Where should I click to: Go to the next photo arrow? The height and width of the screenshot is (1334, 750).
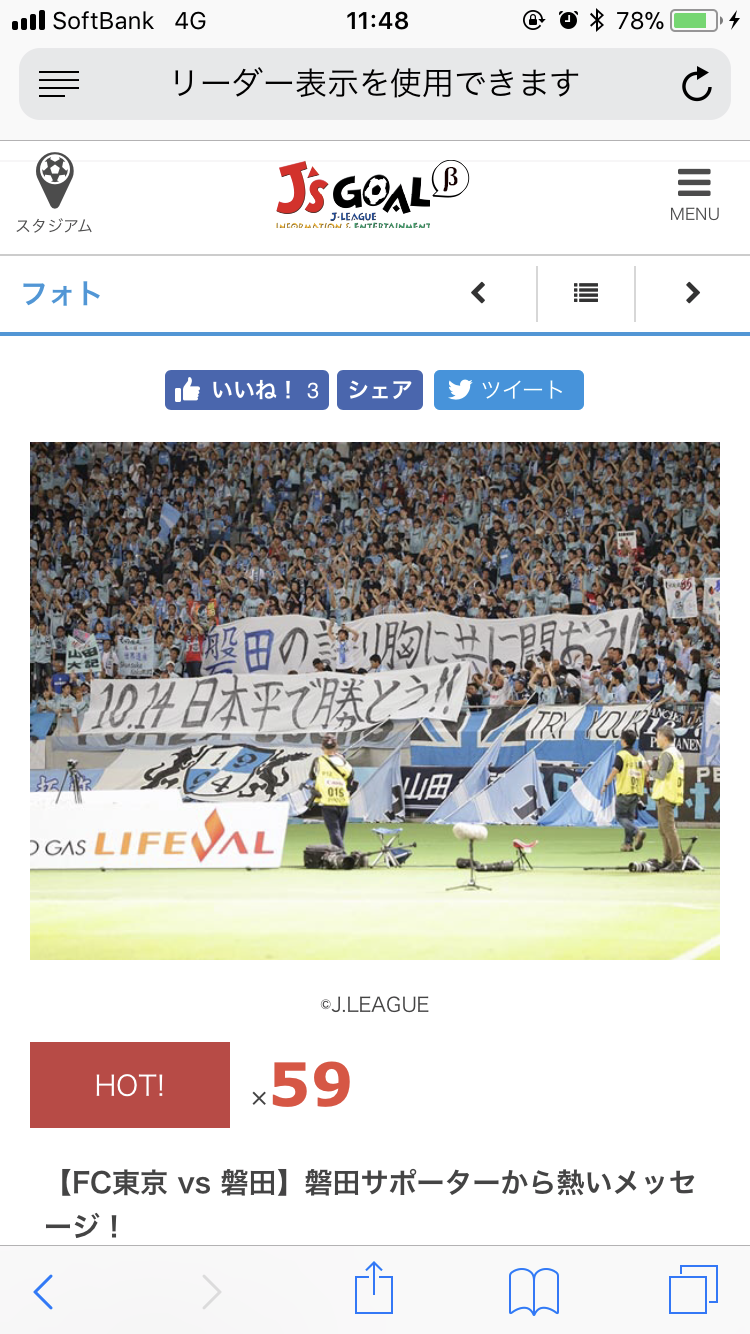click(x=692, y=293)
